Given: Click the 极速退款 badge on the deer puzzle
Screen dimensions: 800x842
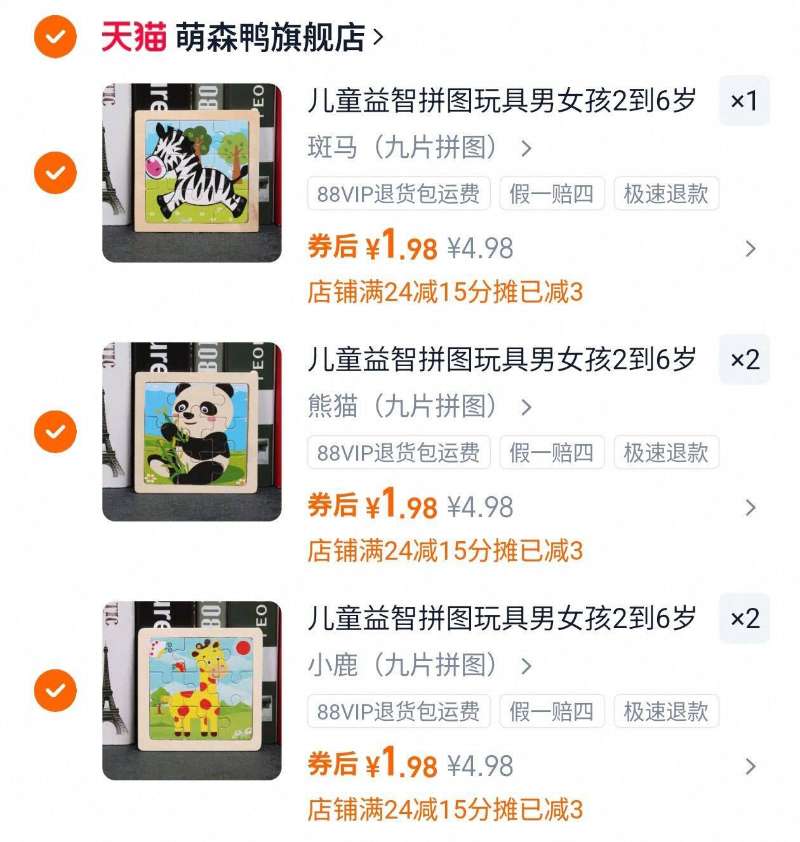Looking at the screenshot, I should coord(667,713).
